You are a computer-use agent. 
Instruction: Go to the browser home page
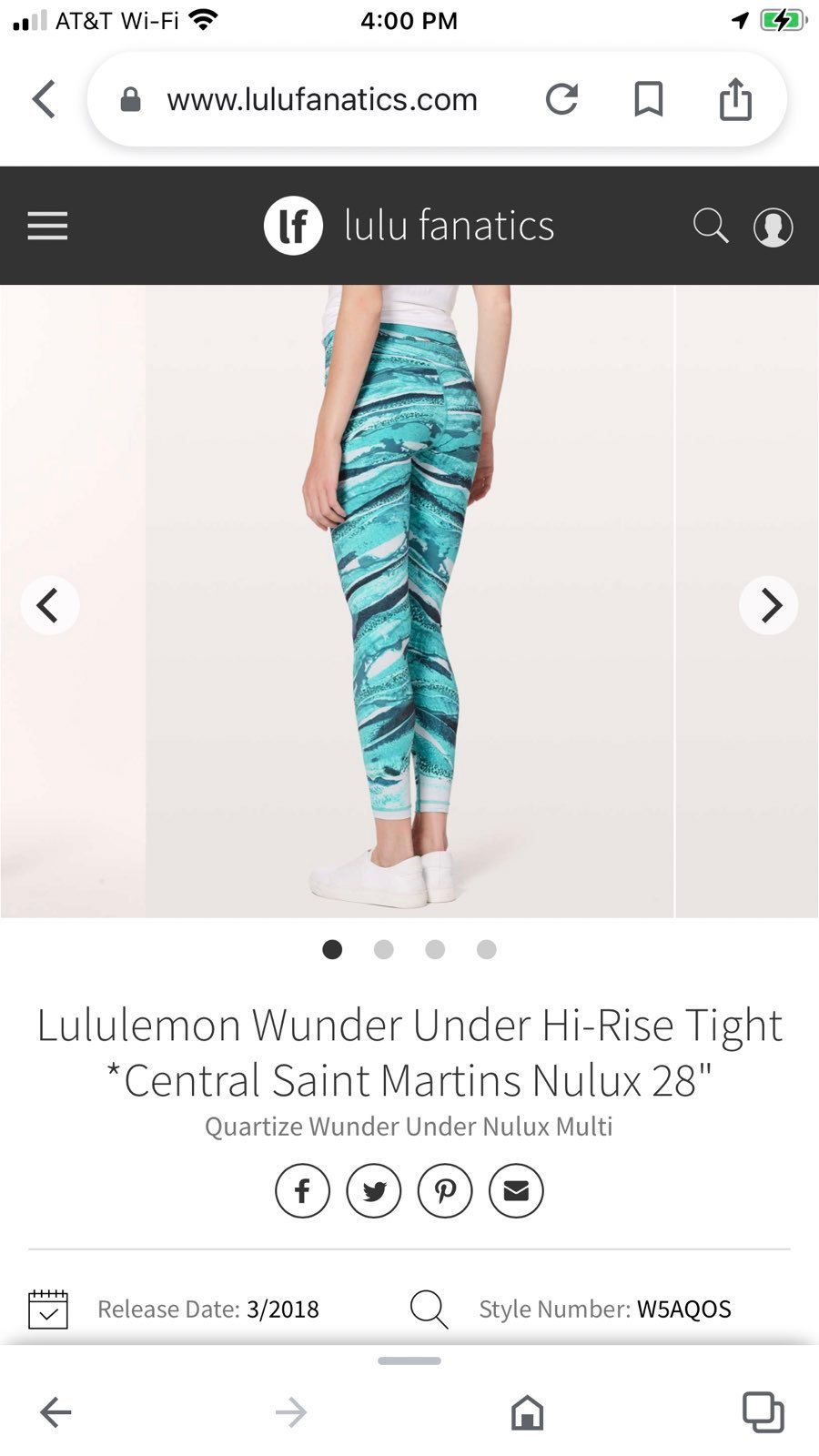[527, 1412]
